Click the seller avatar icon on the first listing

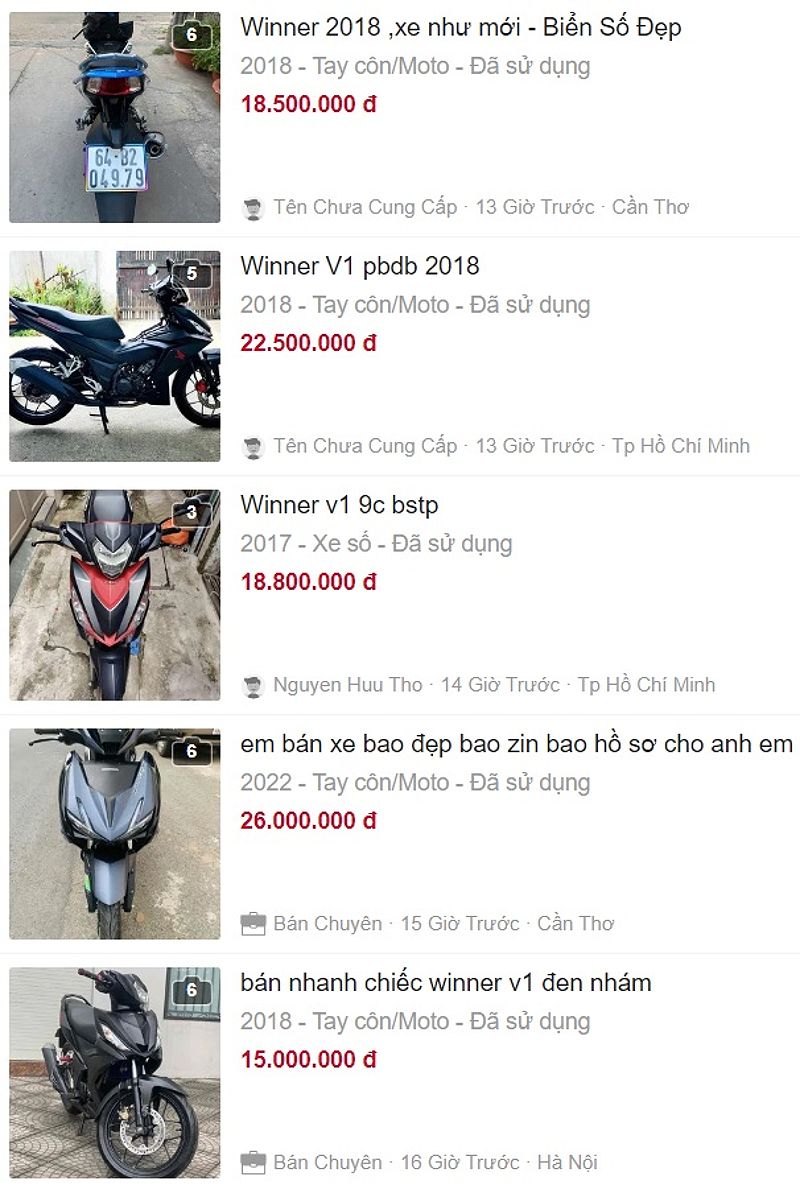(251, 206)
